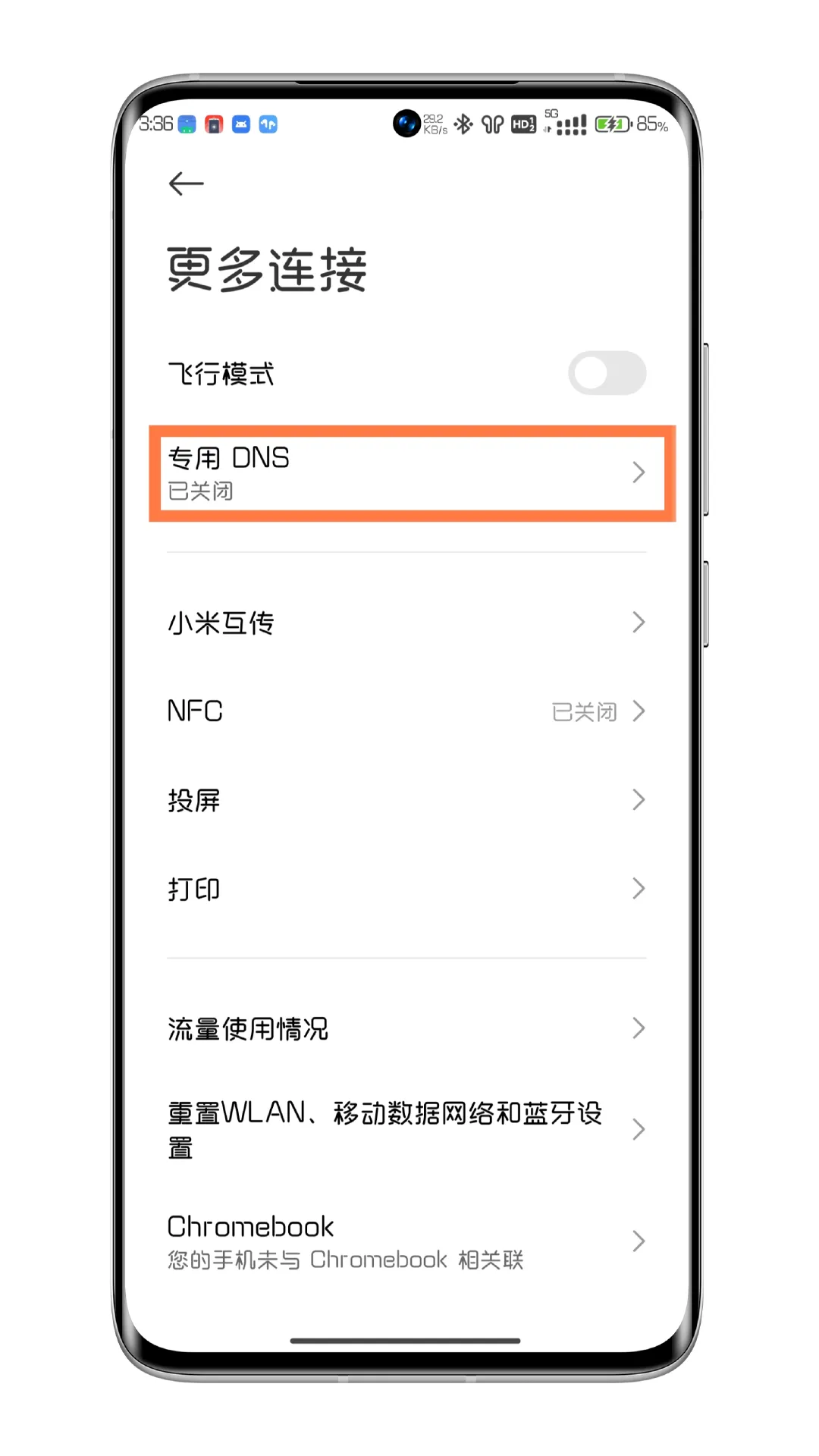Open the NFC settings row
Image resolution: width=819 pixels, height=1456 pixels.
pos(407,711)
